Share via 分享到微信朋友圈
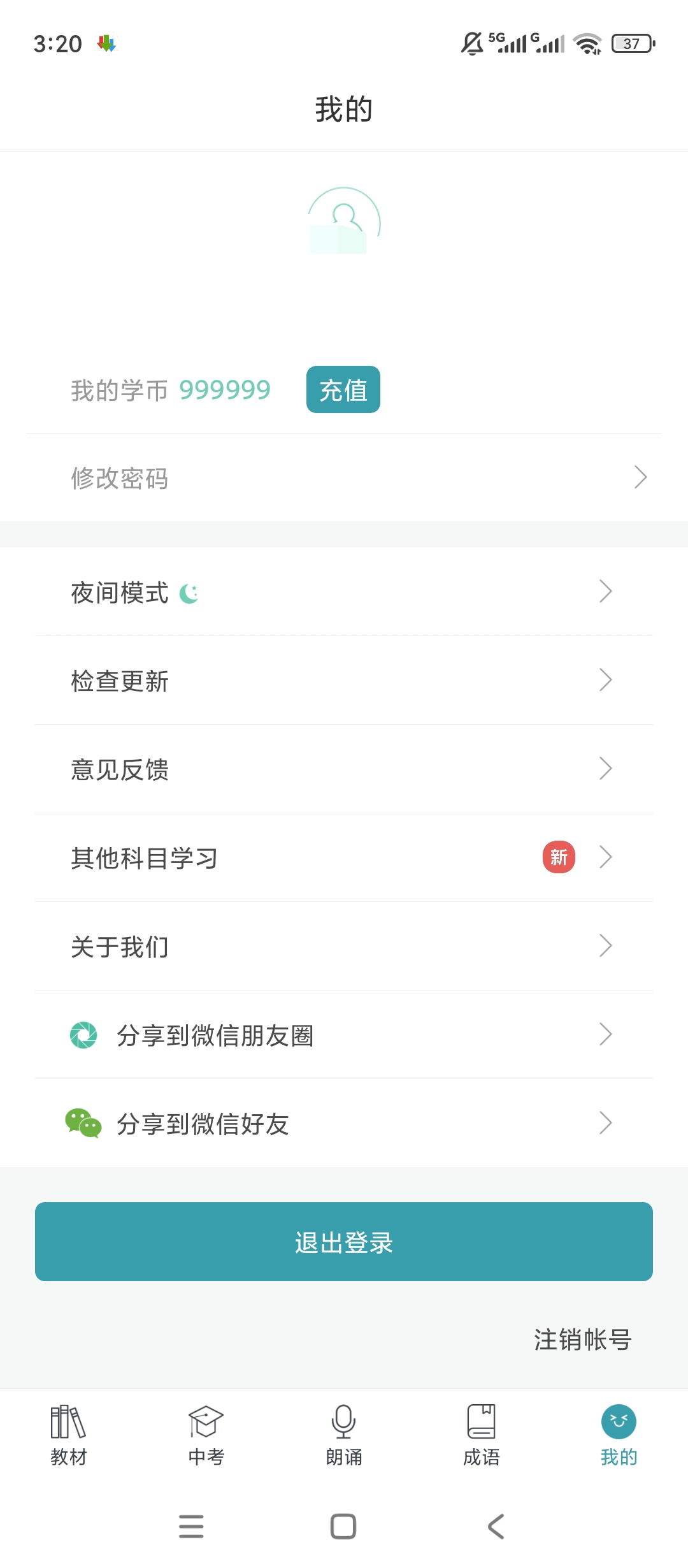688x1568 pixels. [x=344, y=1035]
